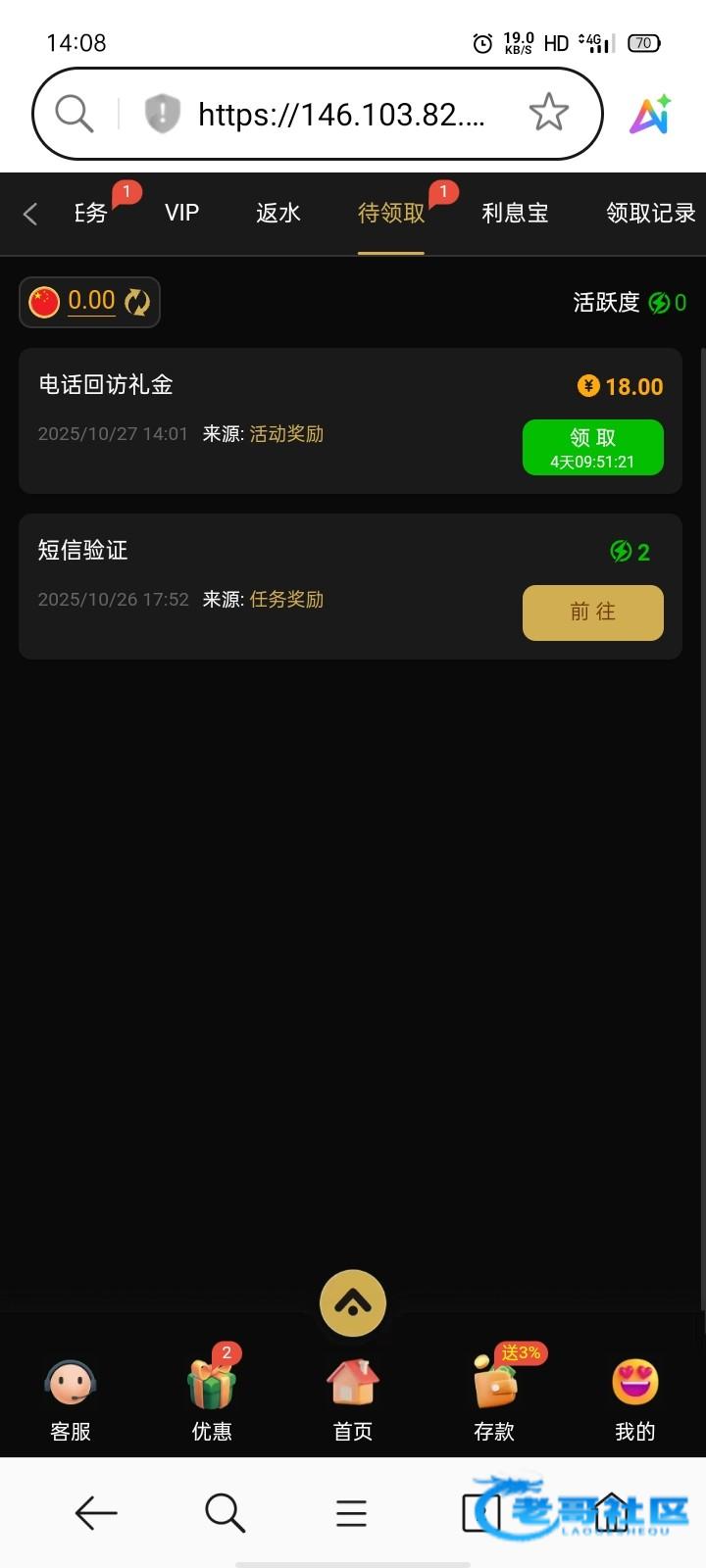Open the 我的 profile tab
Viewport: 706px width, 1568px height.
[634, 1399]
